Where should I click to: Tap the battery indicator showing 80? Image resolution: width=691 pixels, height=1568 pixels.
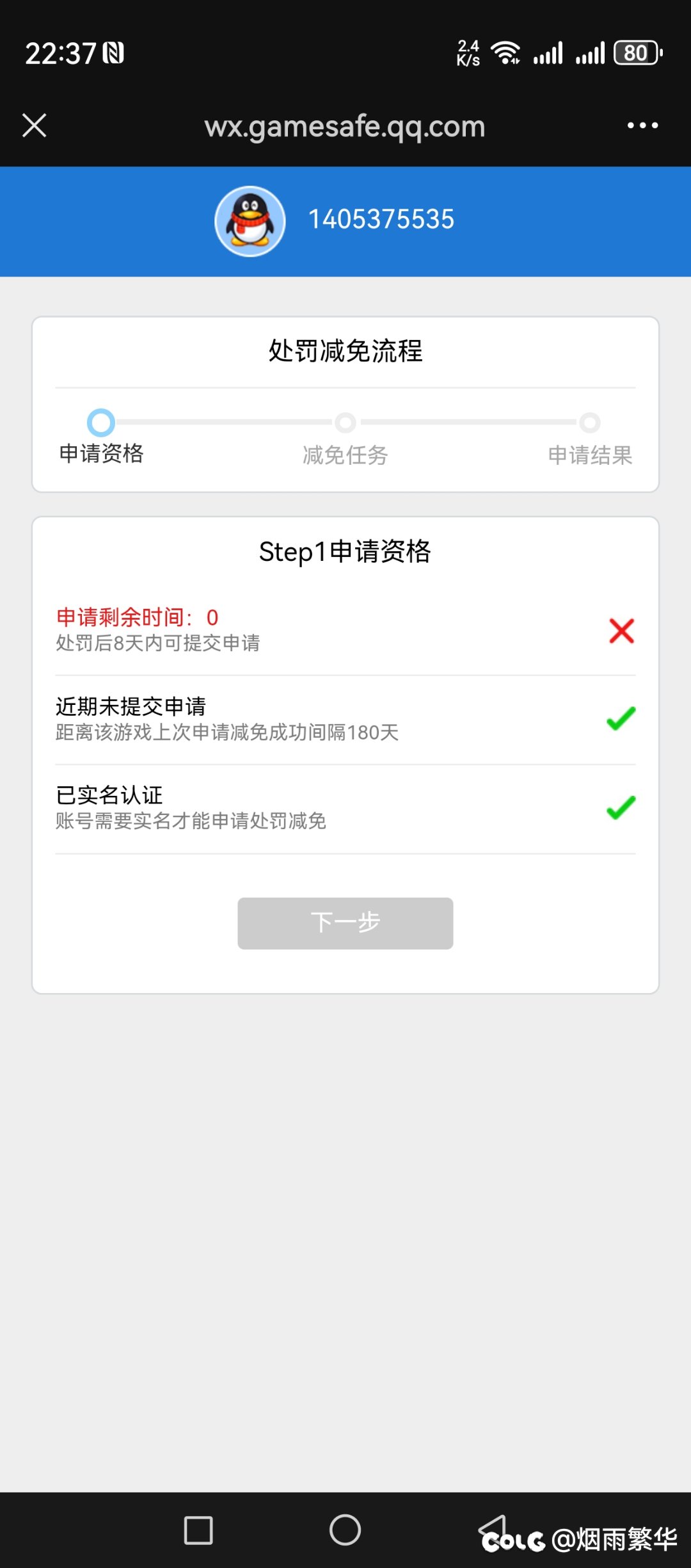point(635,53)
